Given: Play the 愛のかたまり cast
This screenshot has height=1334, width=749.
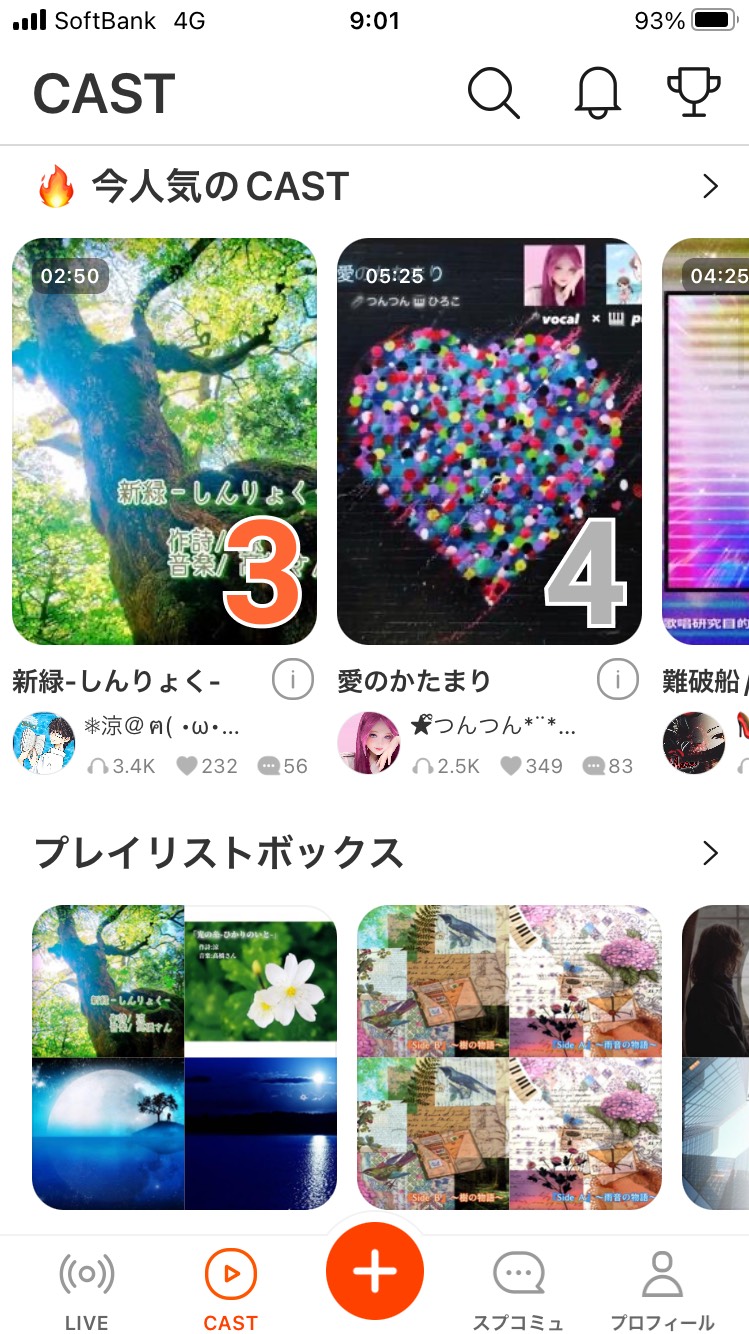Looking at the screenshot, I should [x=489, y=441].
